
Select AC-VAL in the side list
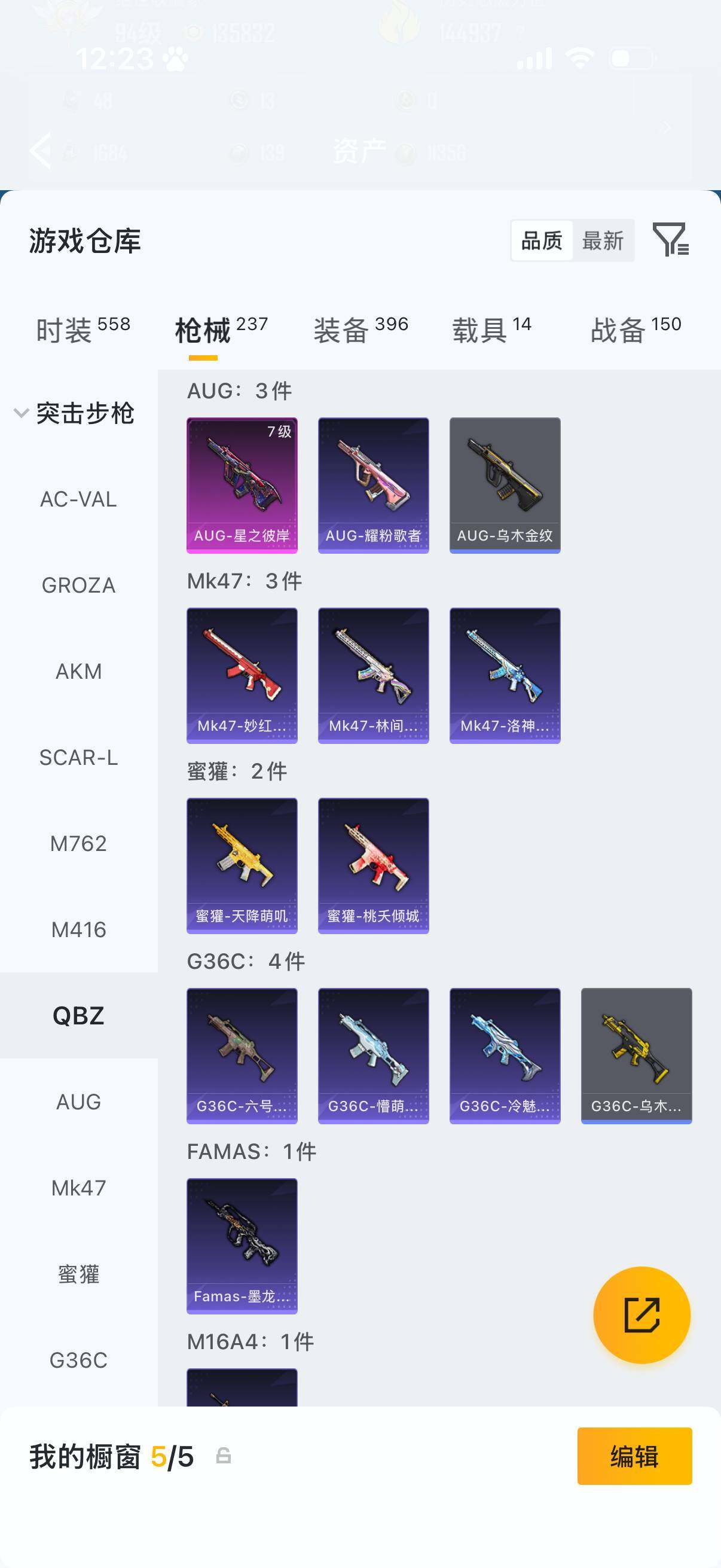coord(78,499)
